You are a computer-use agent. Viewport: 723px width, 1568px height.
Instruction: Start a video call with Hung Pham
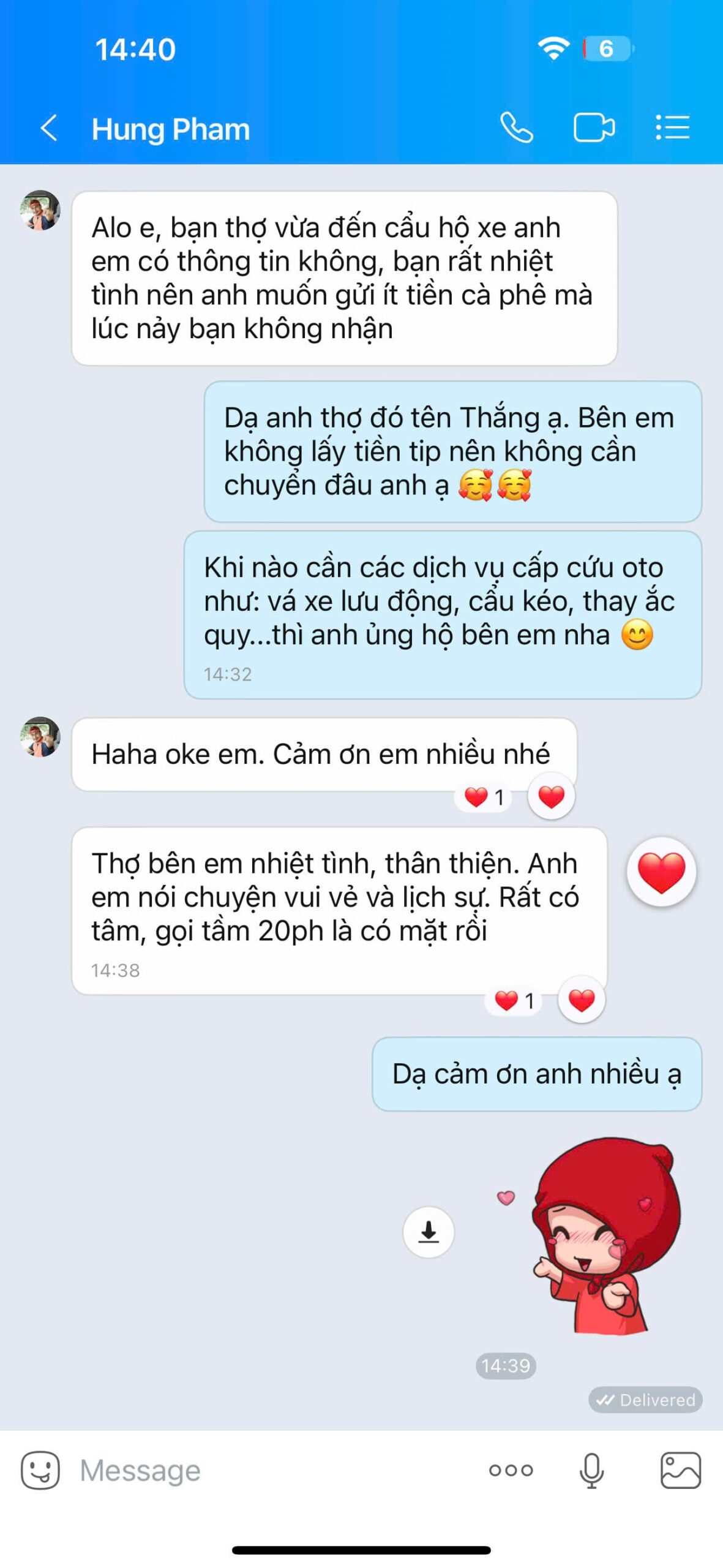[593, 128]
